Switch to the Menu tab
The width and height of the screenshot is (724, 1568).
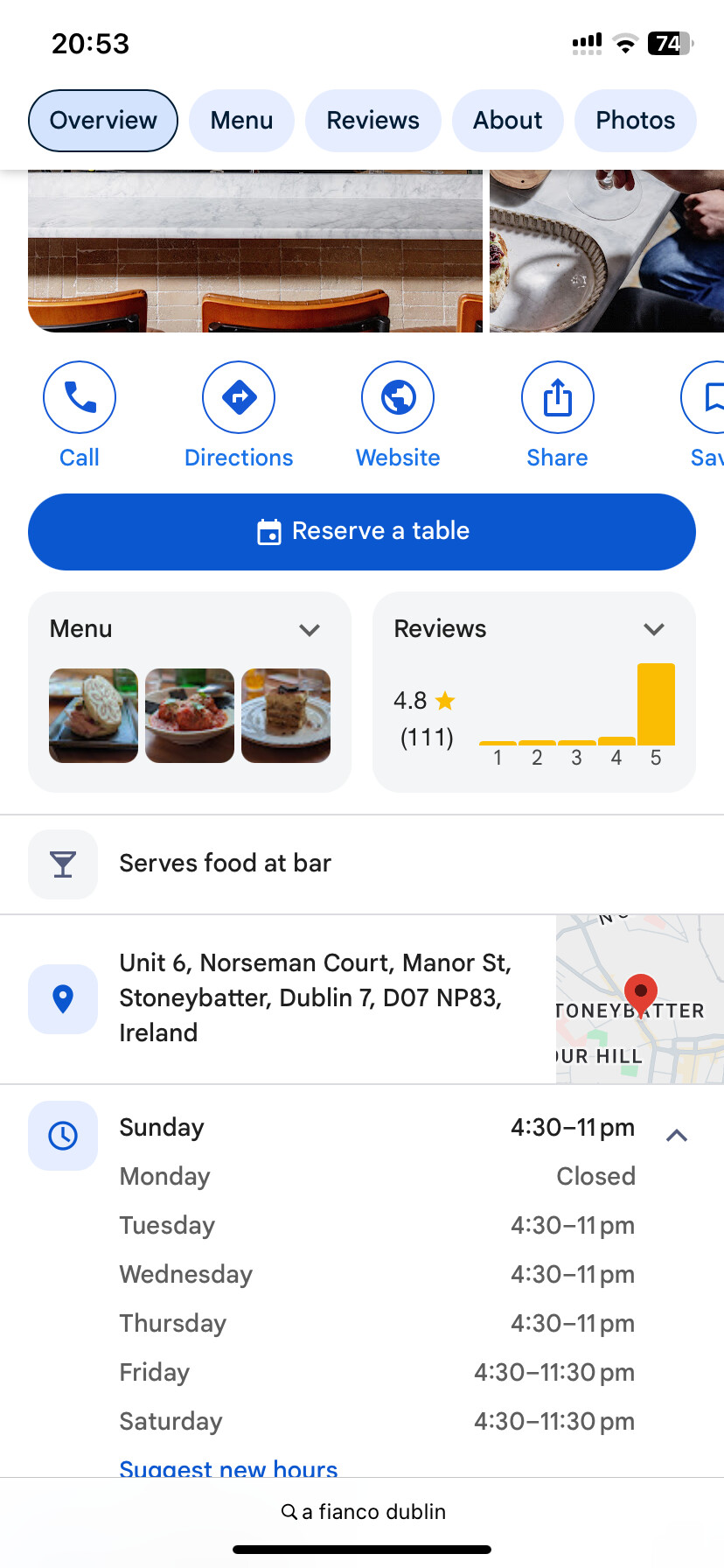[241, 121]
